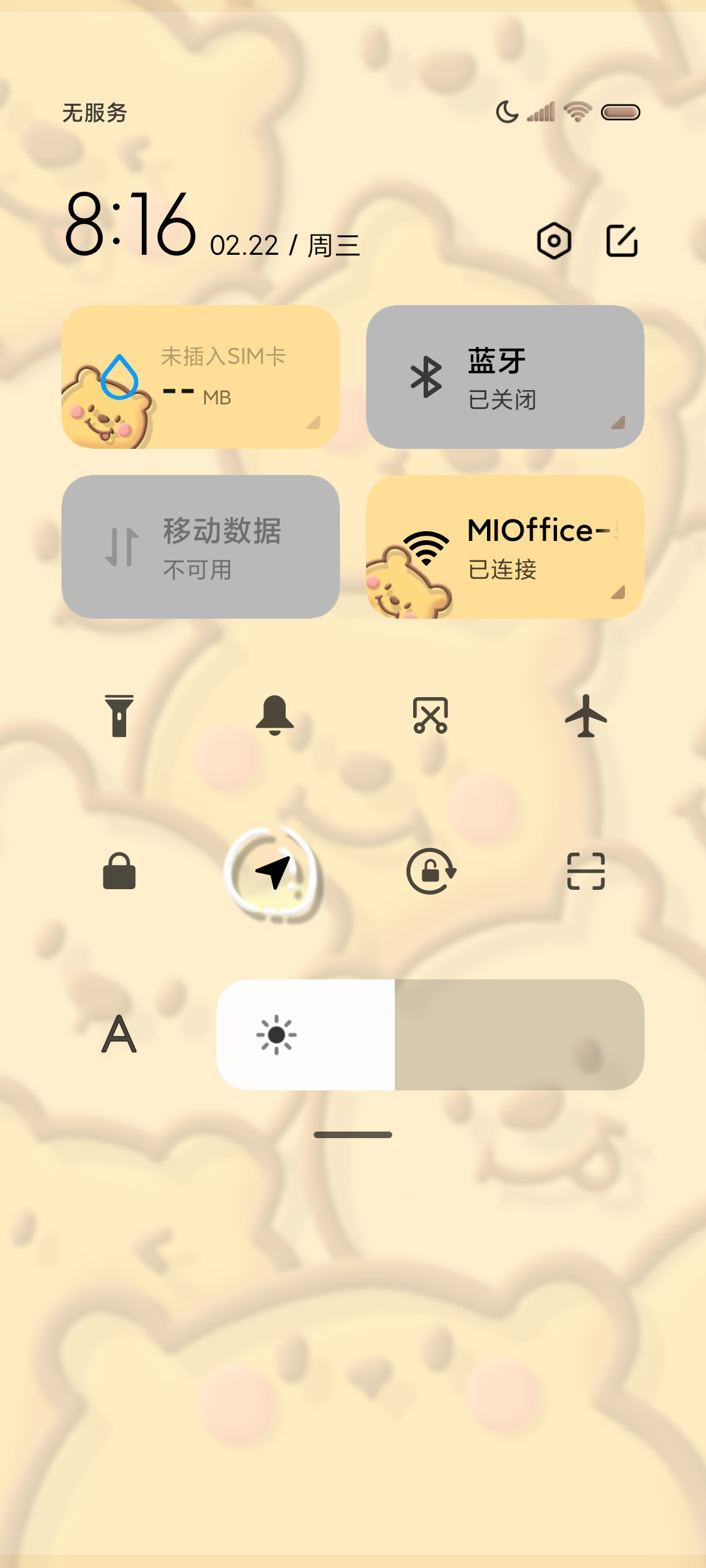Tap the lock screen padlock icon
The height and width of the screenshot is (1568, 706).
(119, 871)
